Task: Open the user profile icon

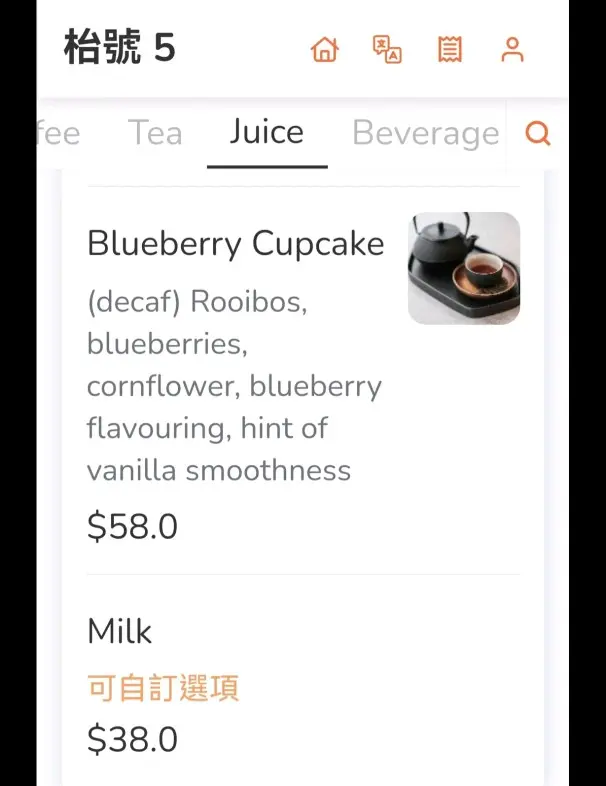Action: coord(512,49)
